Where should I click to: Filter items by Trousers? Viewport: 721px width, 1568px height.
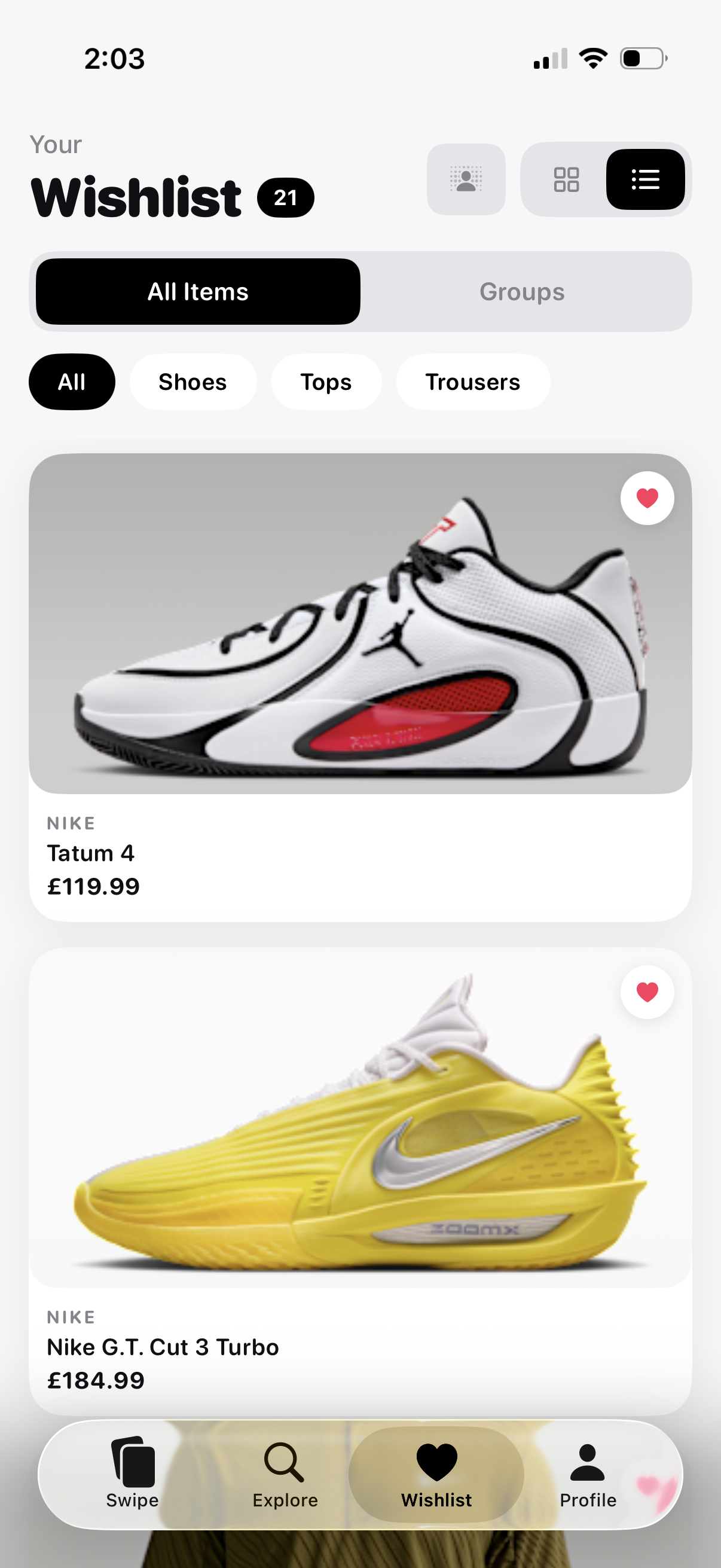(x=473, y=381)
